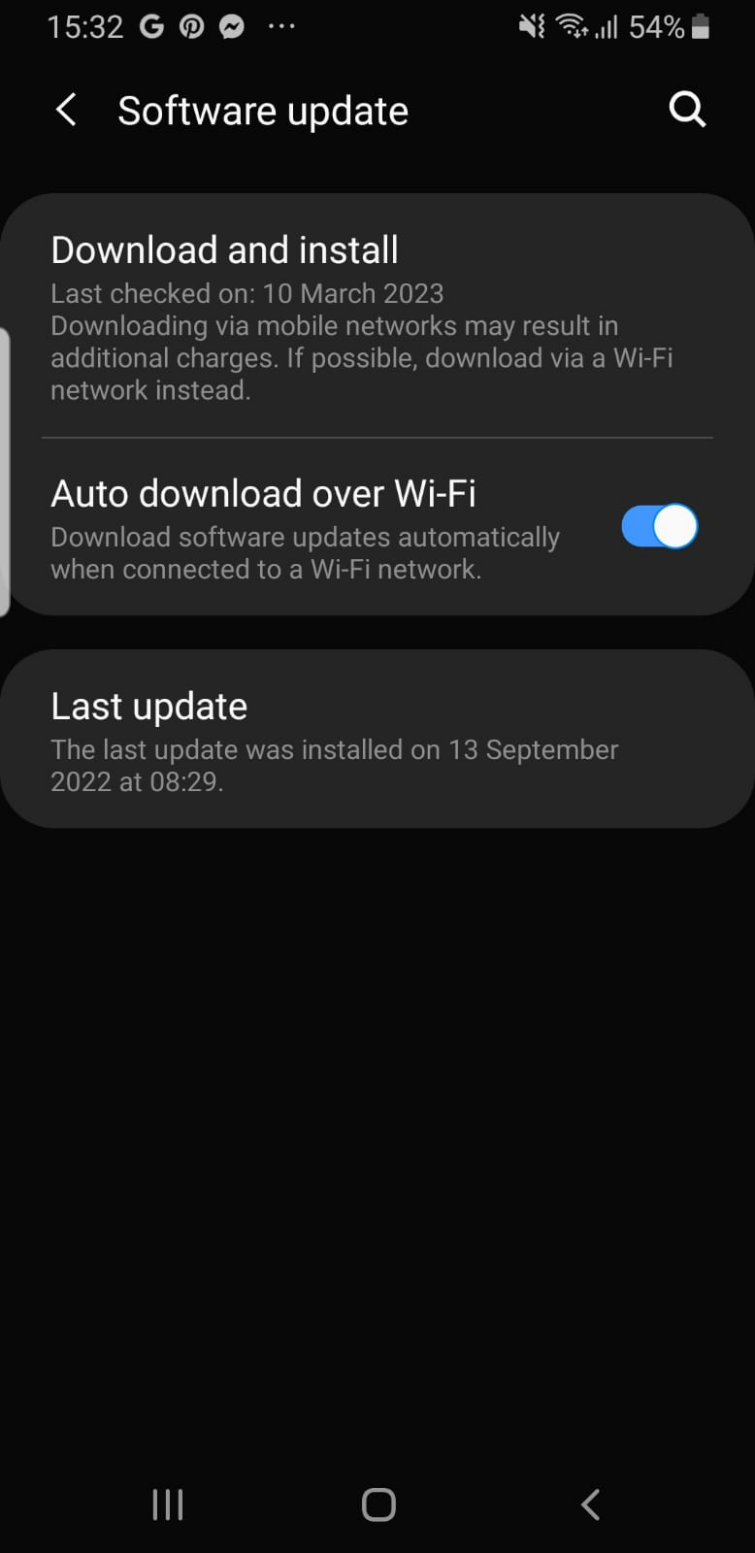The height and width of the screenshot is (1553, 755).
Task: Go to the home screen
Action: pos(378,1504)
